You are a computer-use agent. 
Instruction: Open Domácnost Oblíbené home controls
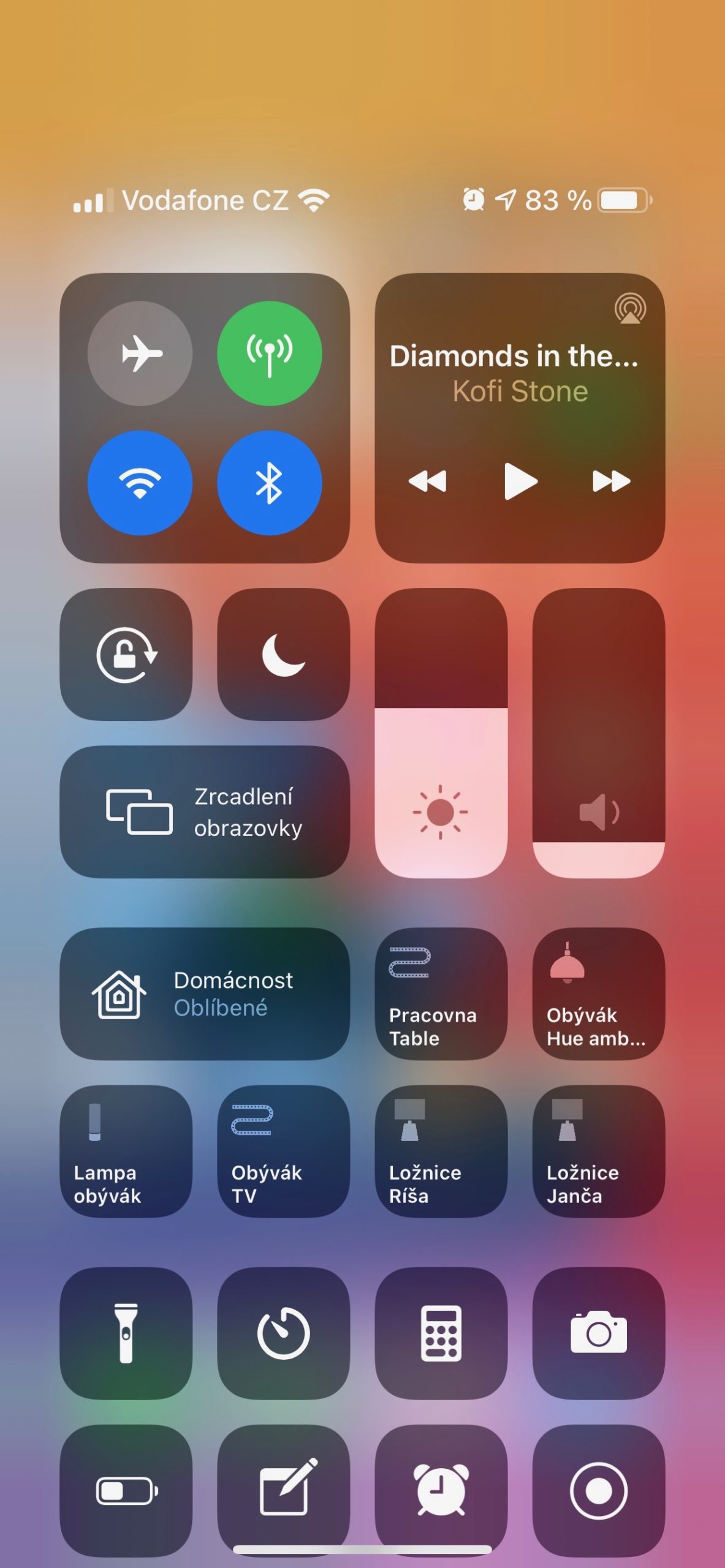205,993
